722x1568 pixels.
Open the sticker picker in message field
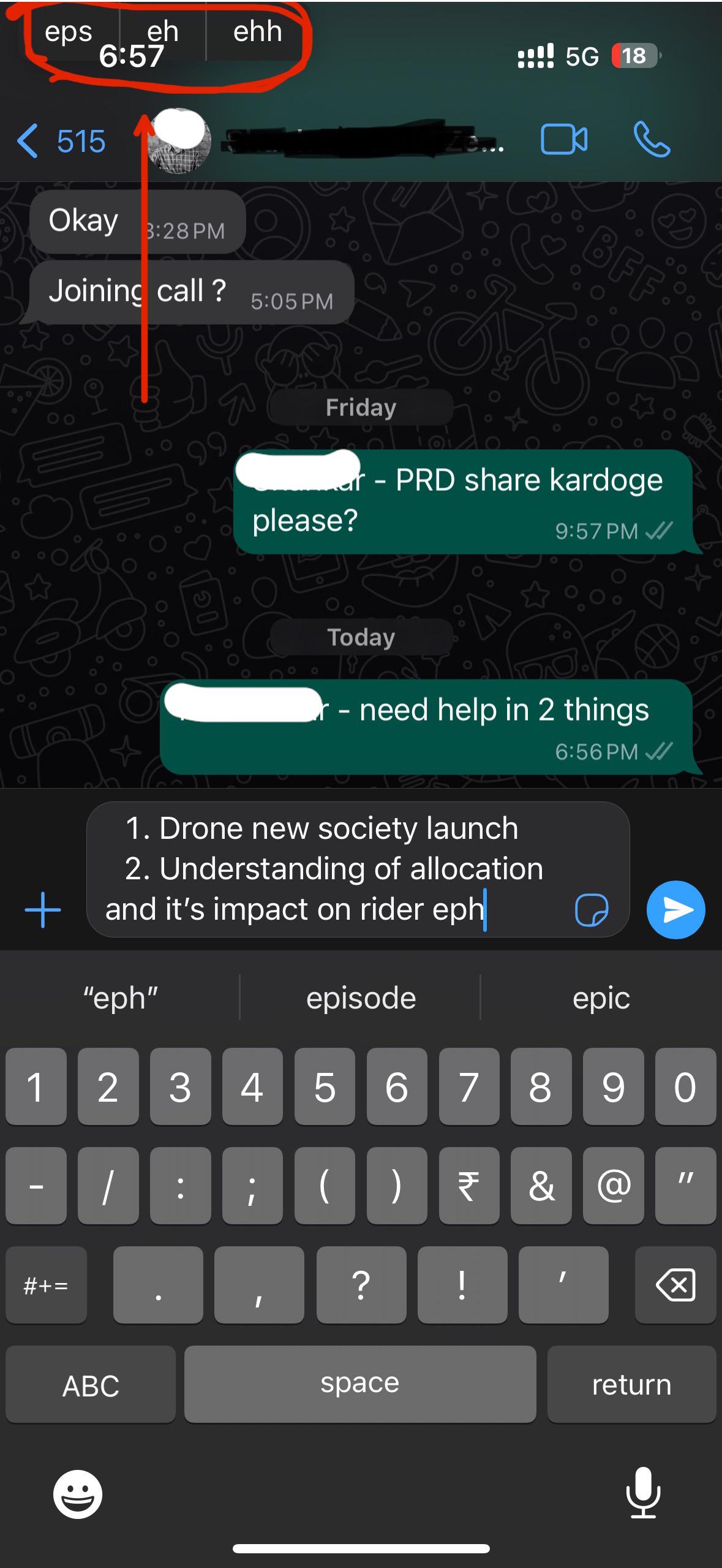coord(592,909)
